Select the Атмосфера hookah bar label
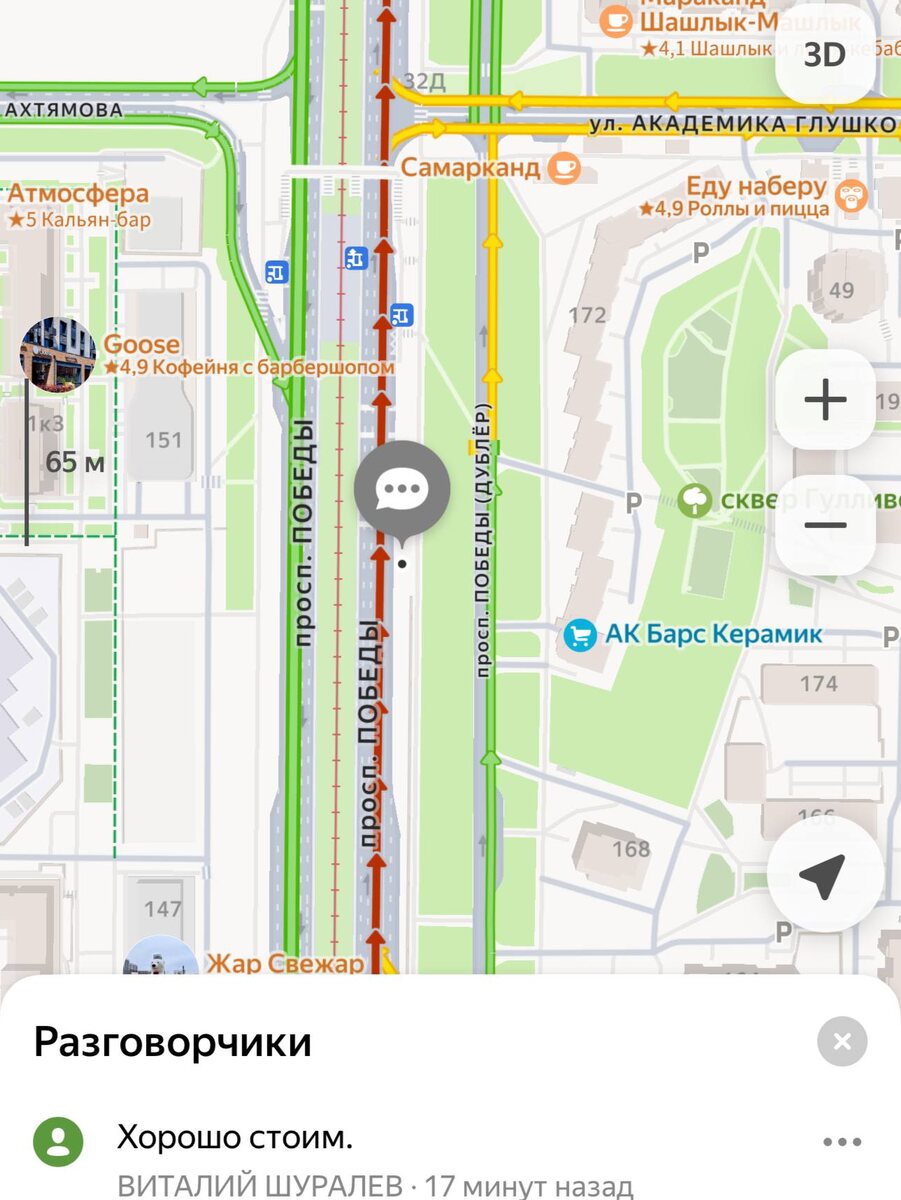 [x=78, y=194]
